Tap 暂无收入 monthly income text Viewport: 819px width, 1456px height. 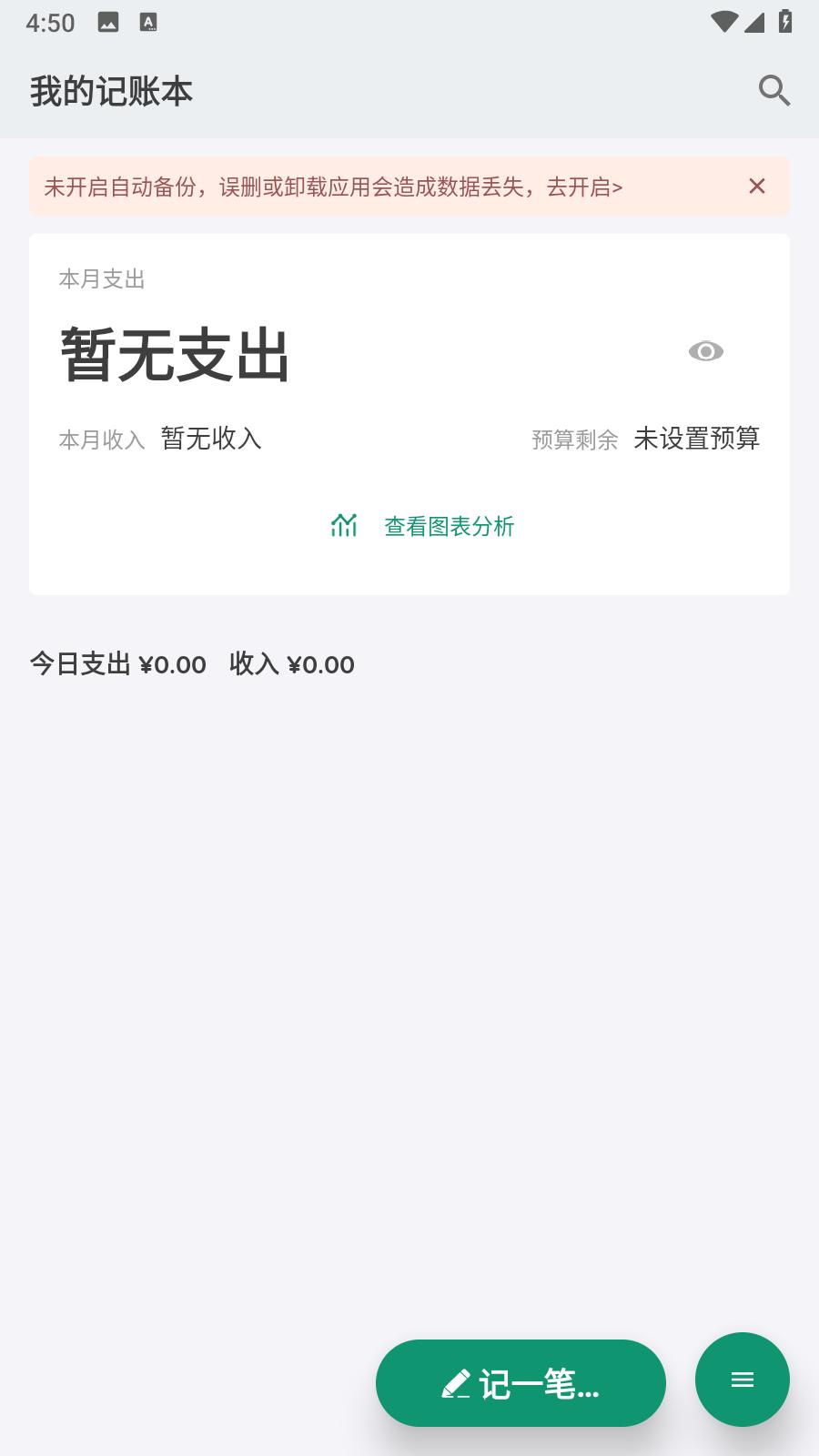pos(209,439)
